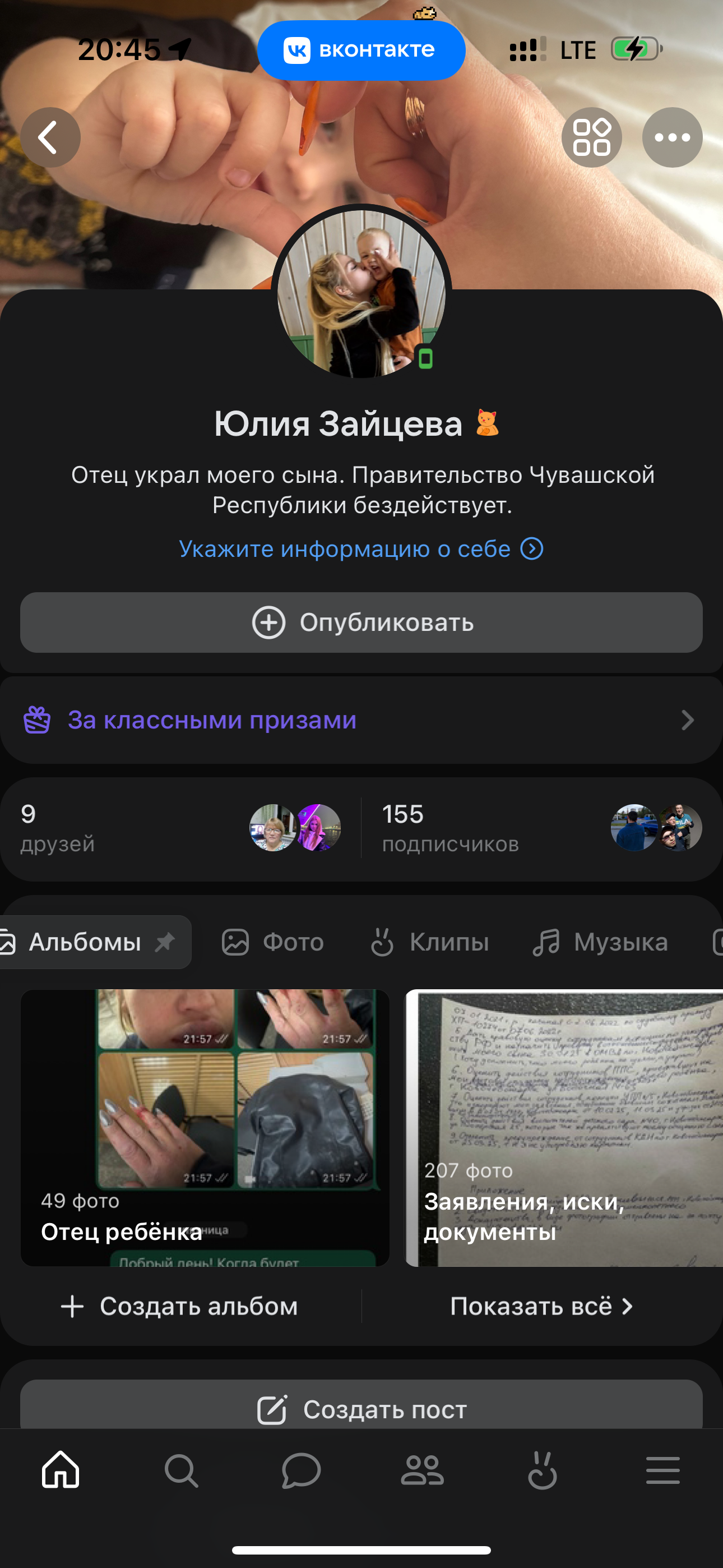Open the three-dot overflow menu
The image size is (723, 1568).
pos(672,137)
